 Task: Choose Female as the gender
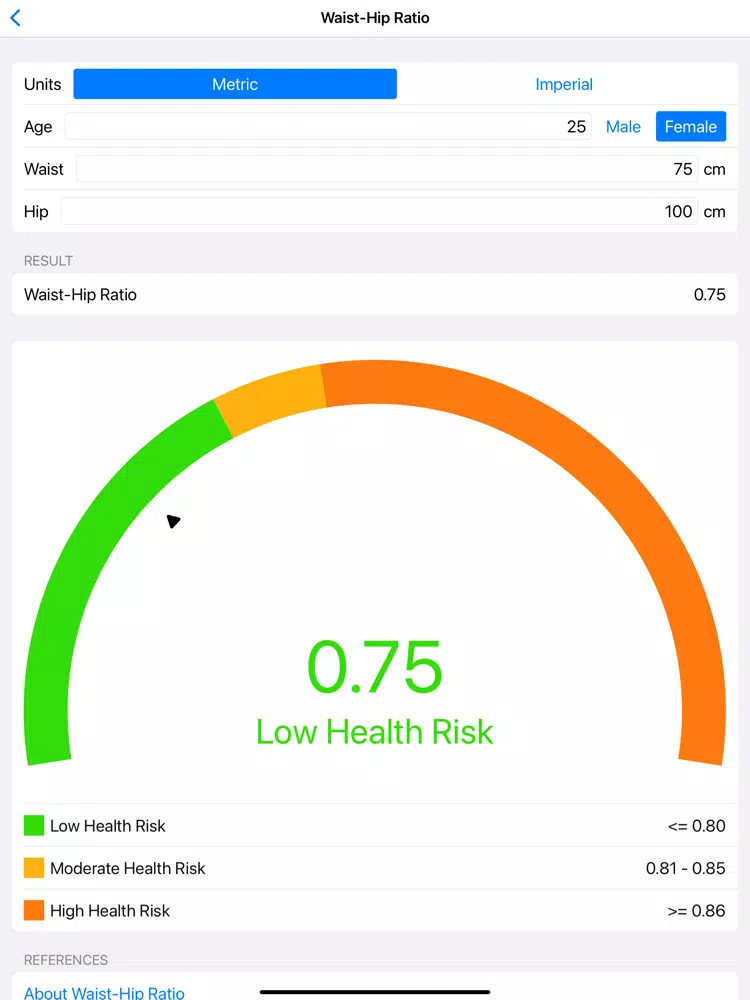pyautogui.click(x=690, y=127)
